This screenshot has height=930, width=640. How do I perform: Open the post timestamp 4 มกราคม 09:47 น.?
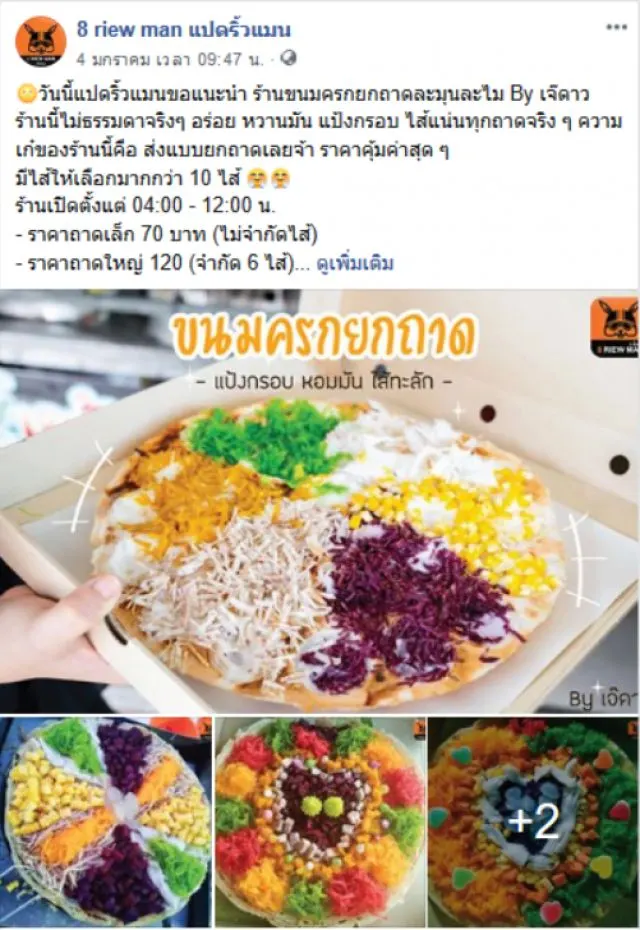(169, 59)
